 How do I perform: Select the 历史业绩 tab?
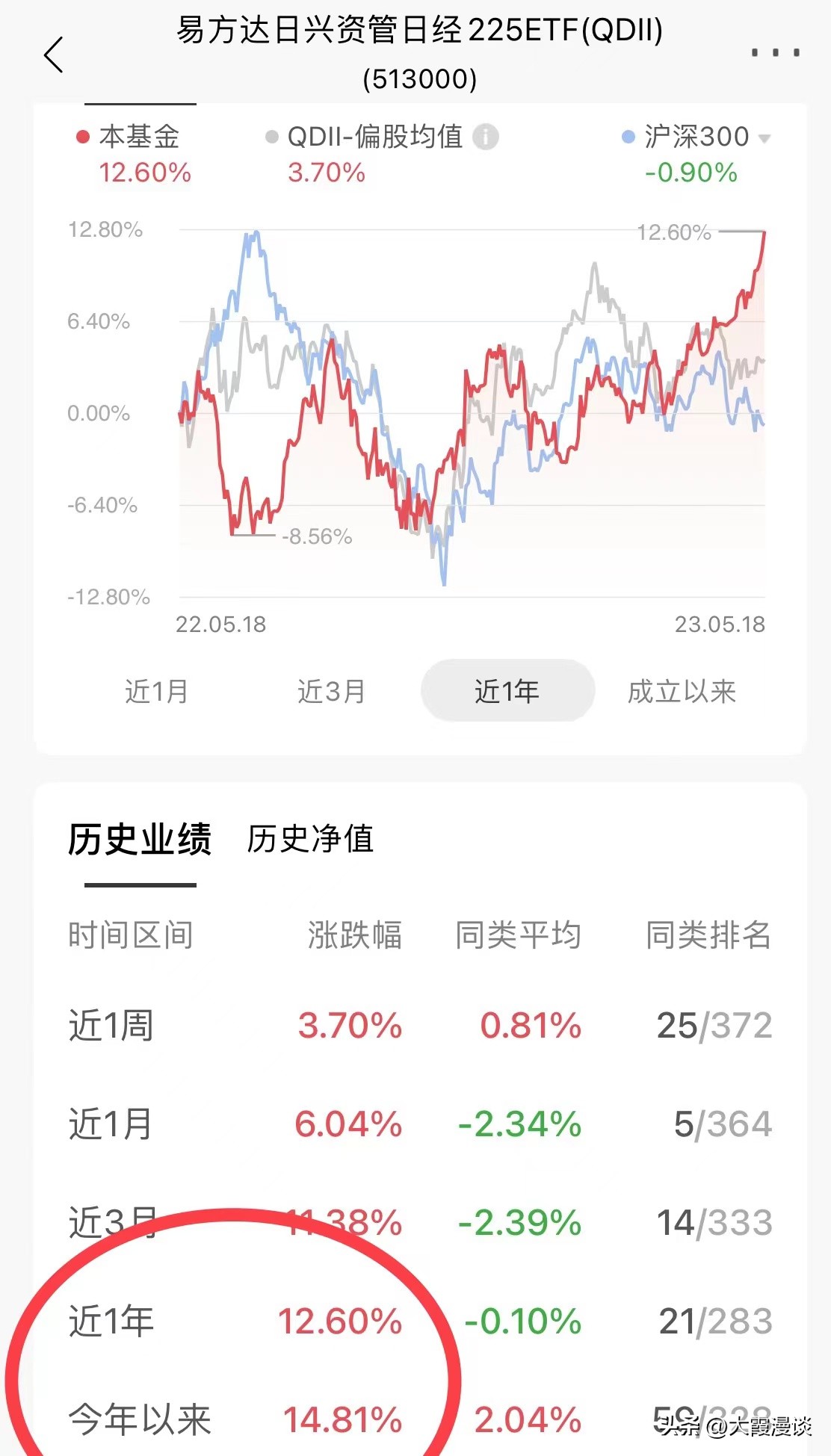click(x=138, y=838)
